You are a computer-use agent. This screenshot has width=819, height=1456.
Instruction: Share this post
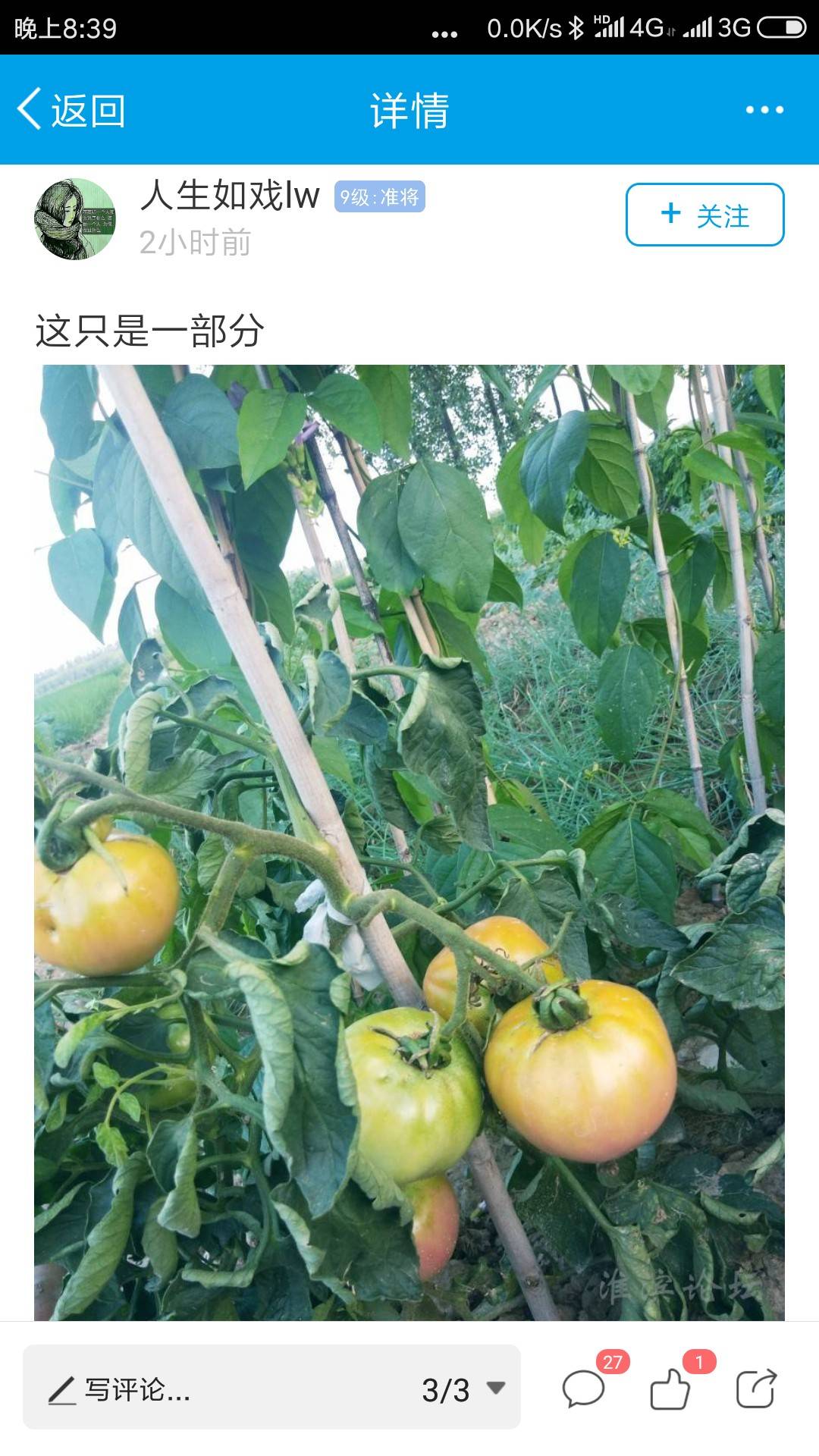point(756,1389)
